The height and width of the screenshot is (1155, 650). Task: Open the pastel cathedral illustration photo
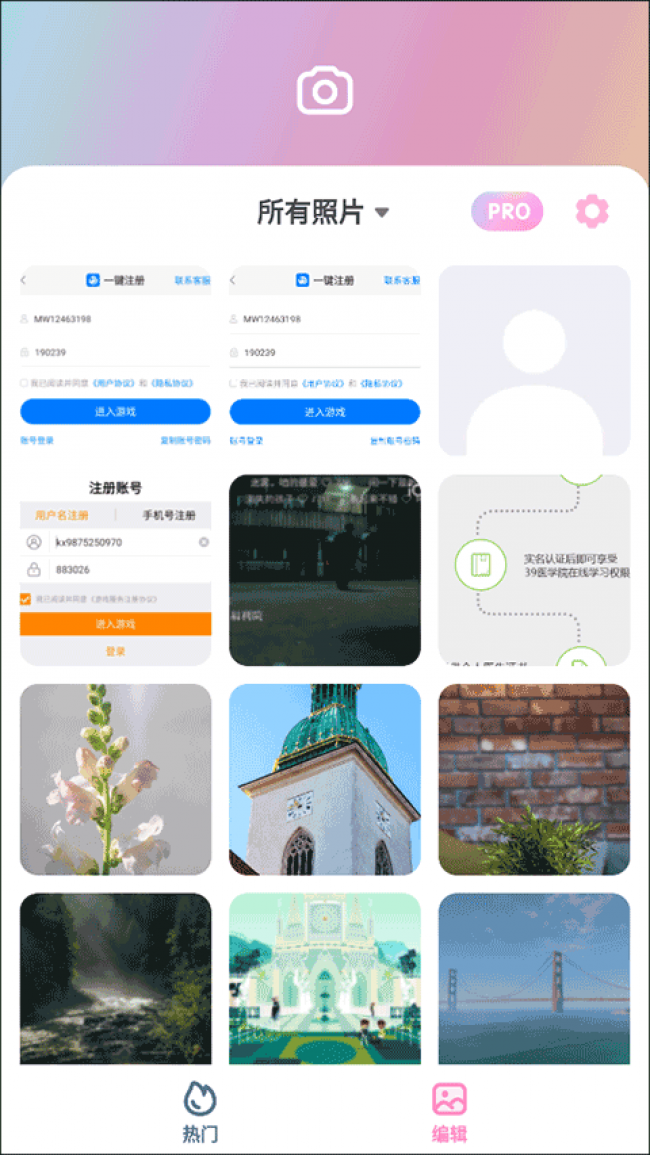(325, 979)
